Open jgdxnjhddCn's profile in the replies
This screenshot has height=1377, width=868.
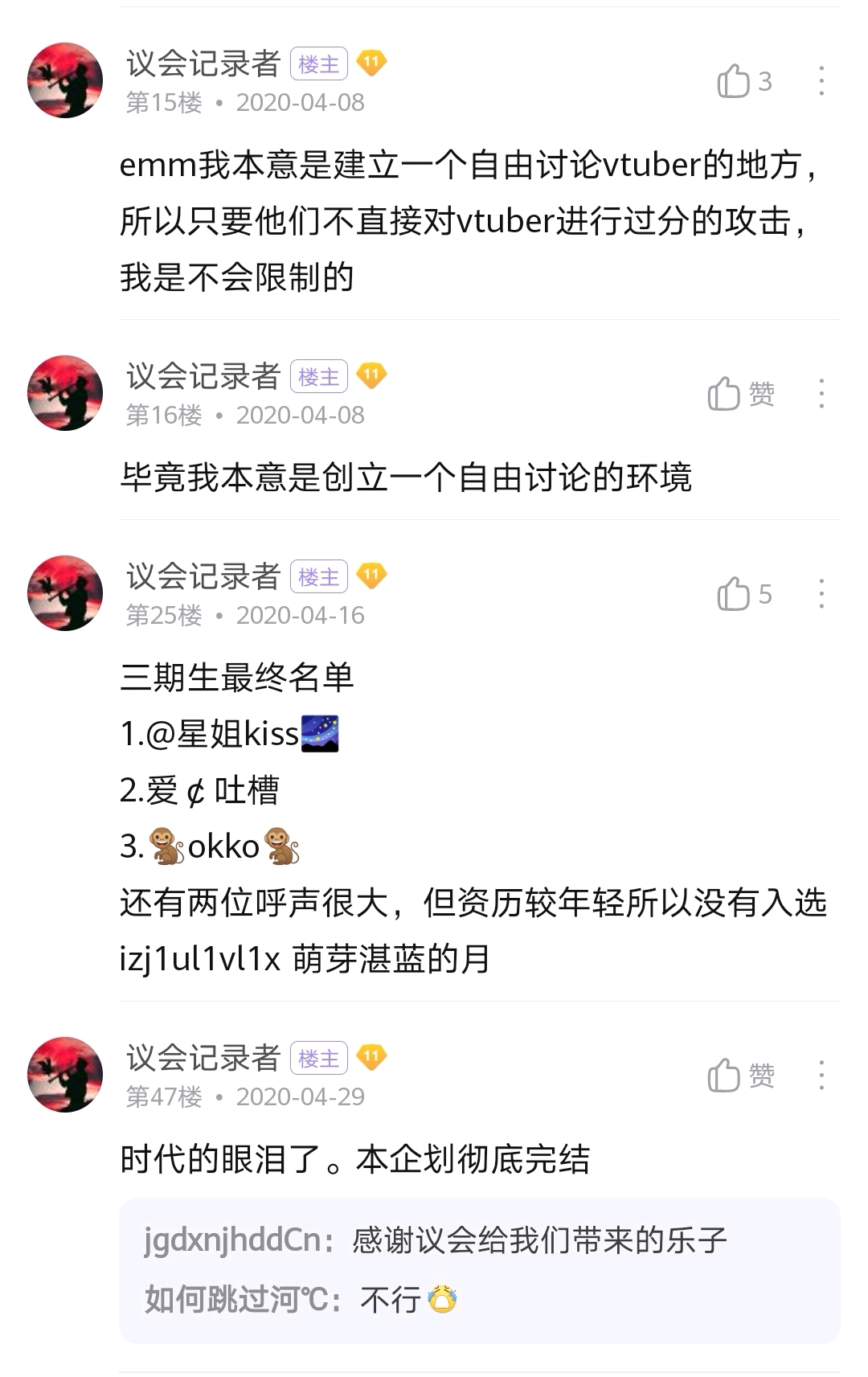(x=233, y=1240)
